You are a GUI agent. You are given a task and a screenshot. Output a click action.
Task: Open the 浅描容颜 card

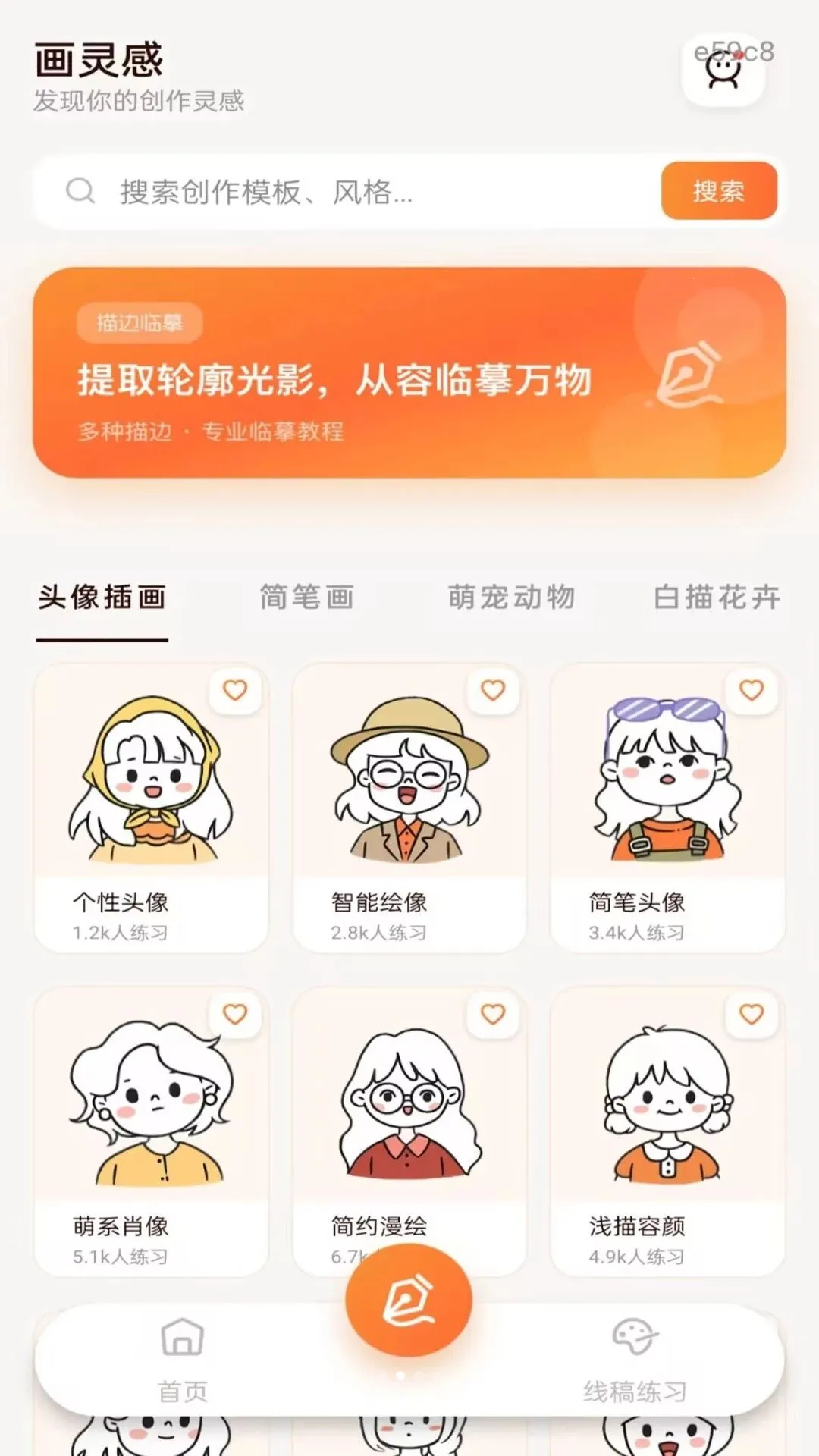tap(667, 1131)
